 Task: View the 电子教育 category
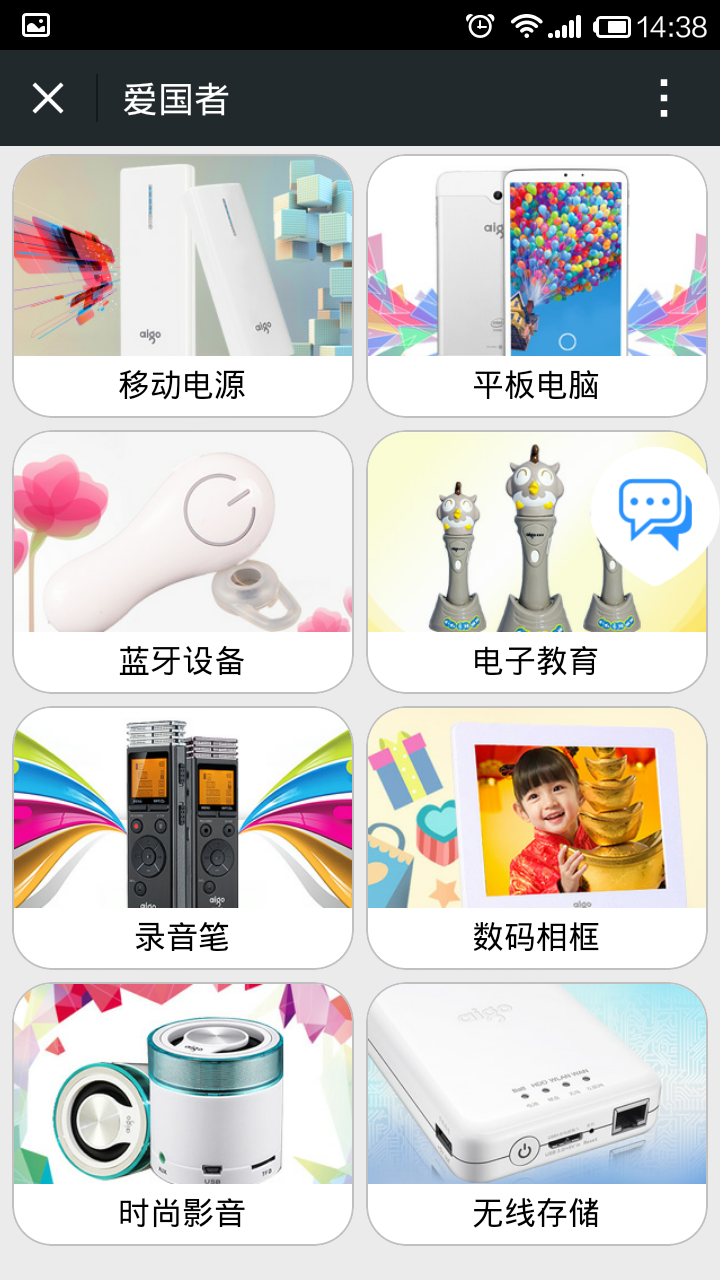click(537, 562)
